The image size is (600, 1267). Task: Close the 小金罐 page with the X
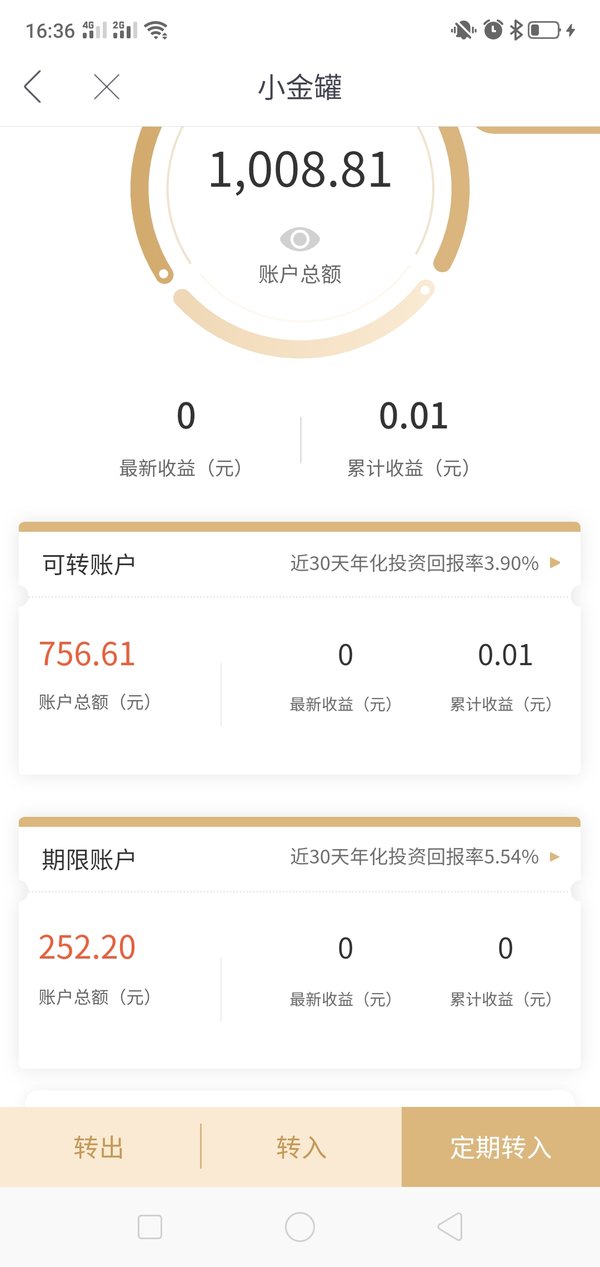point(106,87)
